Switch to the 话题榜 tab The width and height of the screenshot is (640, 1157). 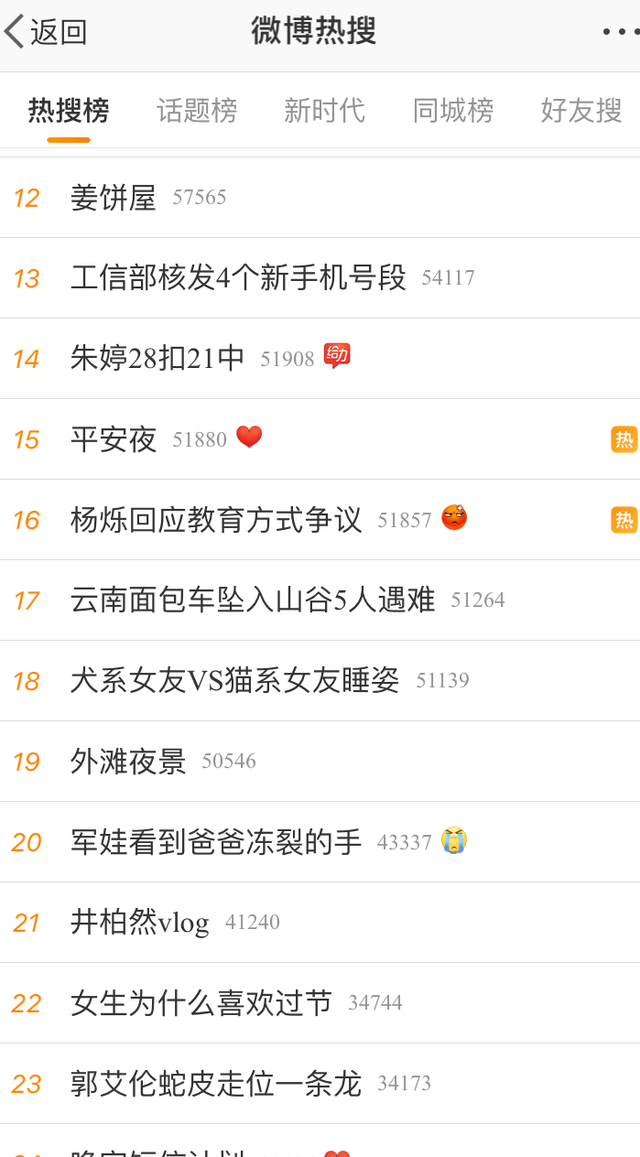197,111
